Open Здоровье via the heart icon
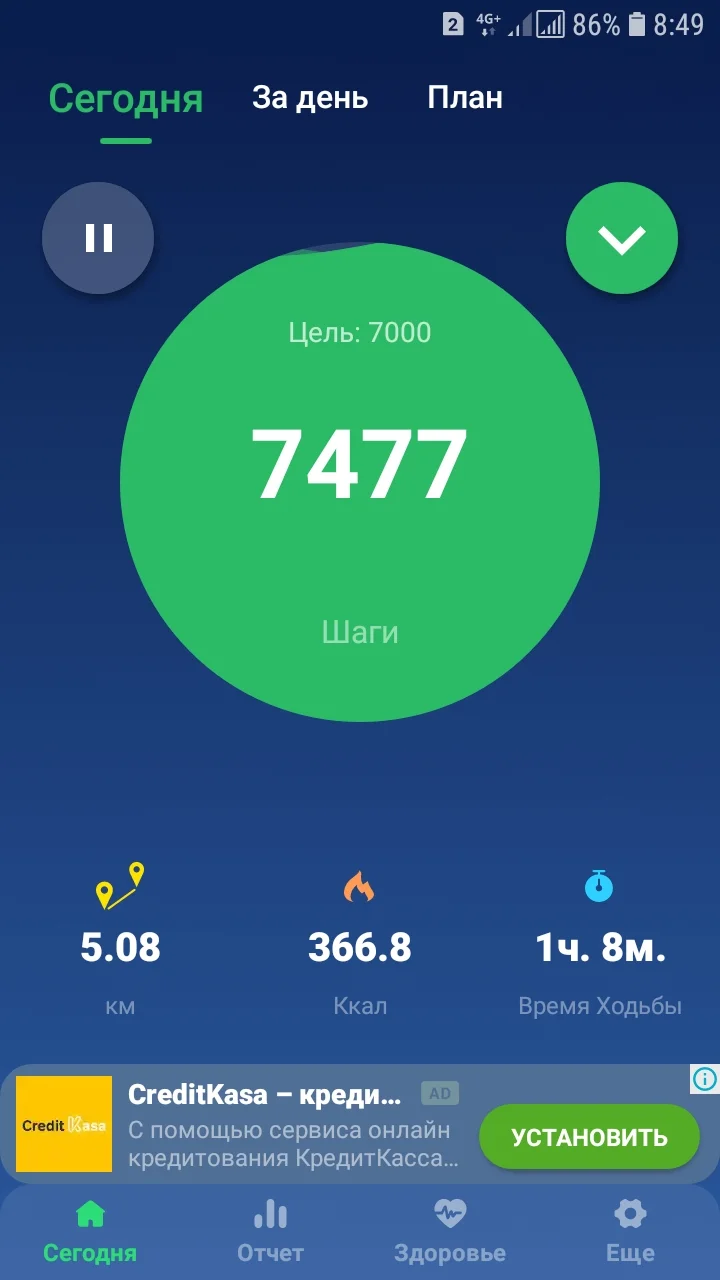Viewport: 720px width, 1280px height. (x=450, y=1212)
